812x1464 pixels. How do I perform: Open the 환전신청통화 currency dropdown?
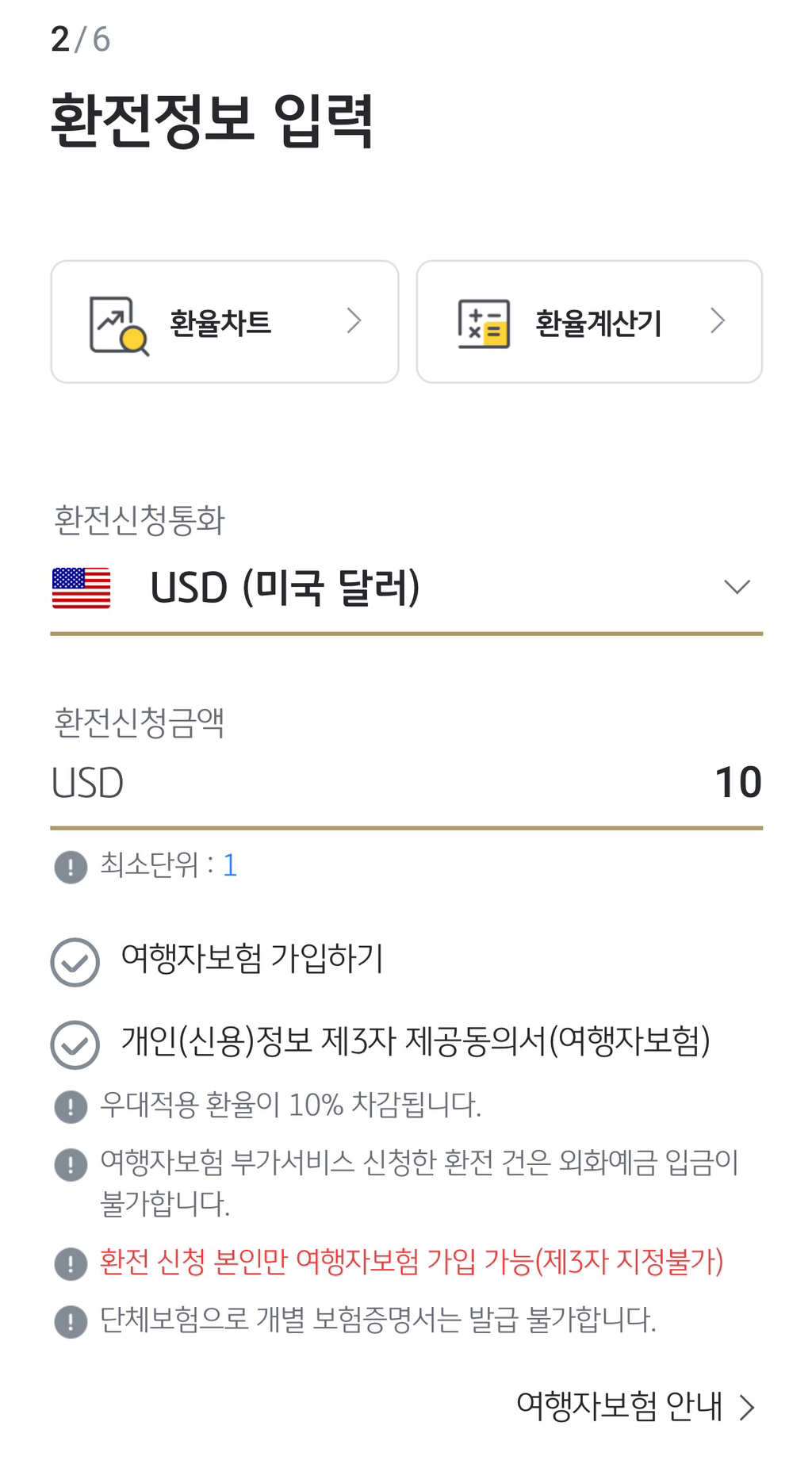click(x=737, y=587)
